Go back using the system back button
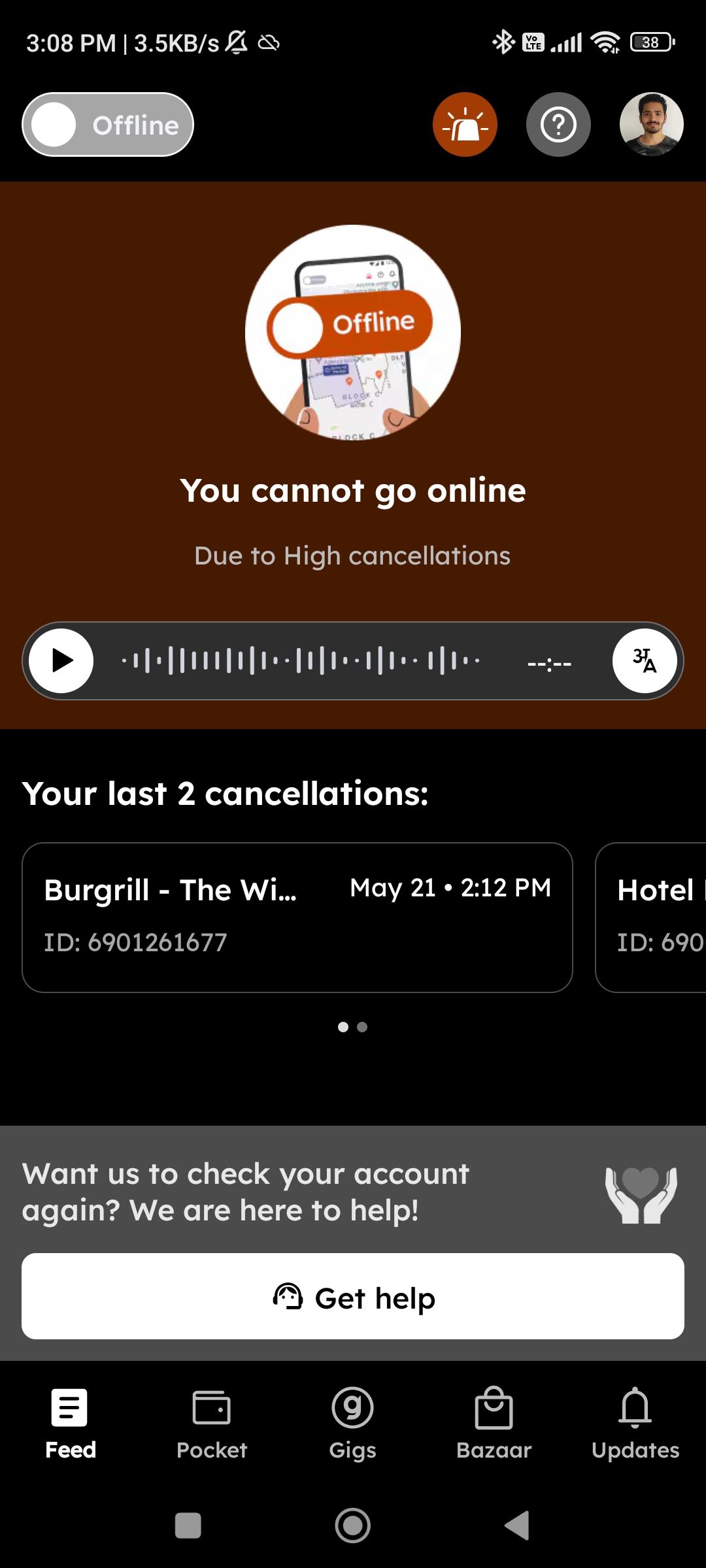This screenshot has width=706, height=1568. point(517,1526)
